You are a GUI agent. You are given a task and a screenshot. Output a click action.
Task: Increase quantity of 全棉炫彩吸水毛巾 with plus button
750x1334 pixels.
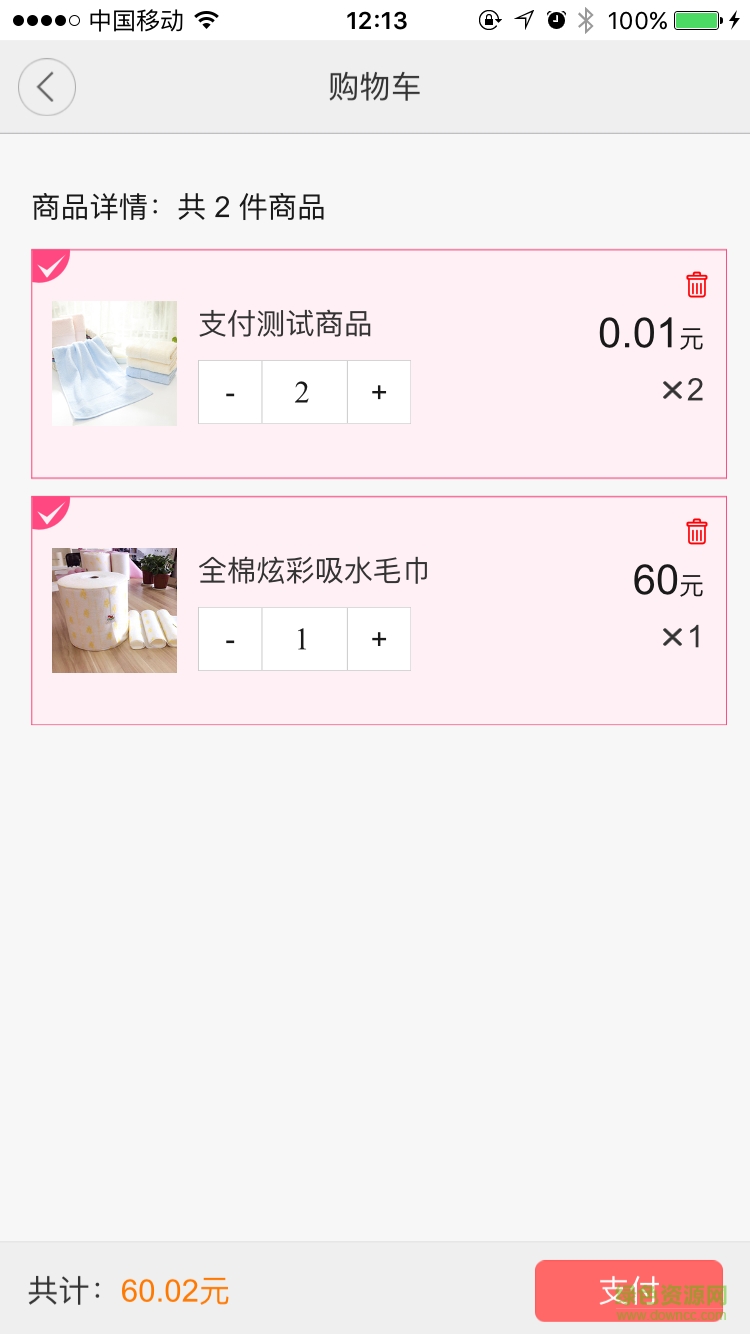tap(379, 638)
